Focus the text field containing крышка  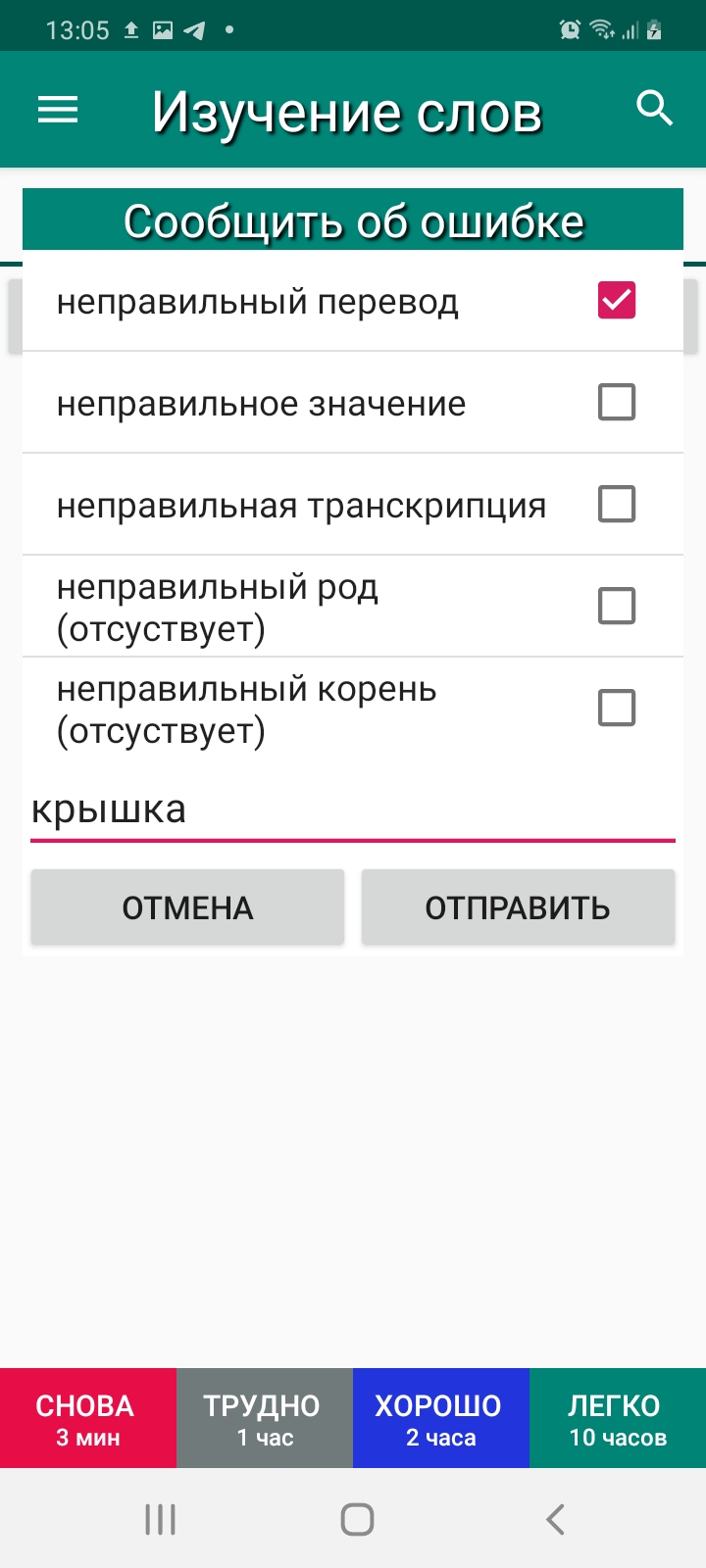[353, 811]
